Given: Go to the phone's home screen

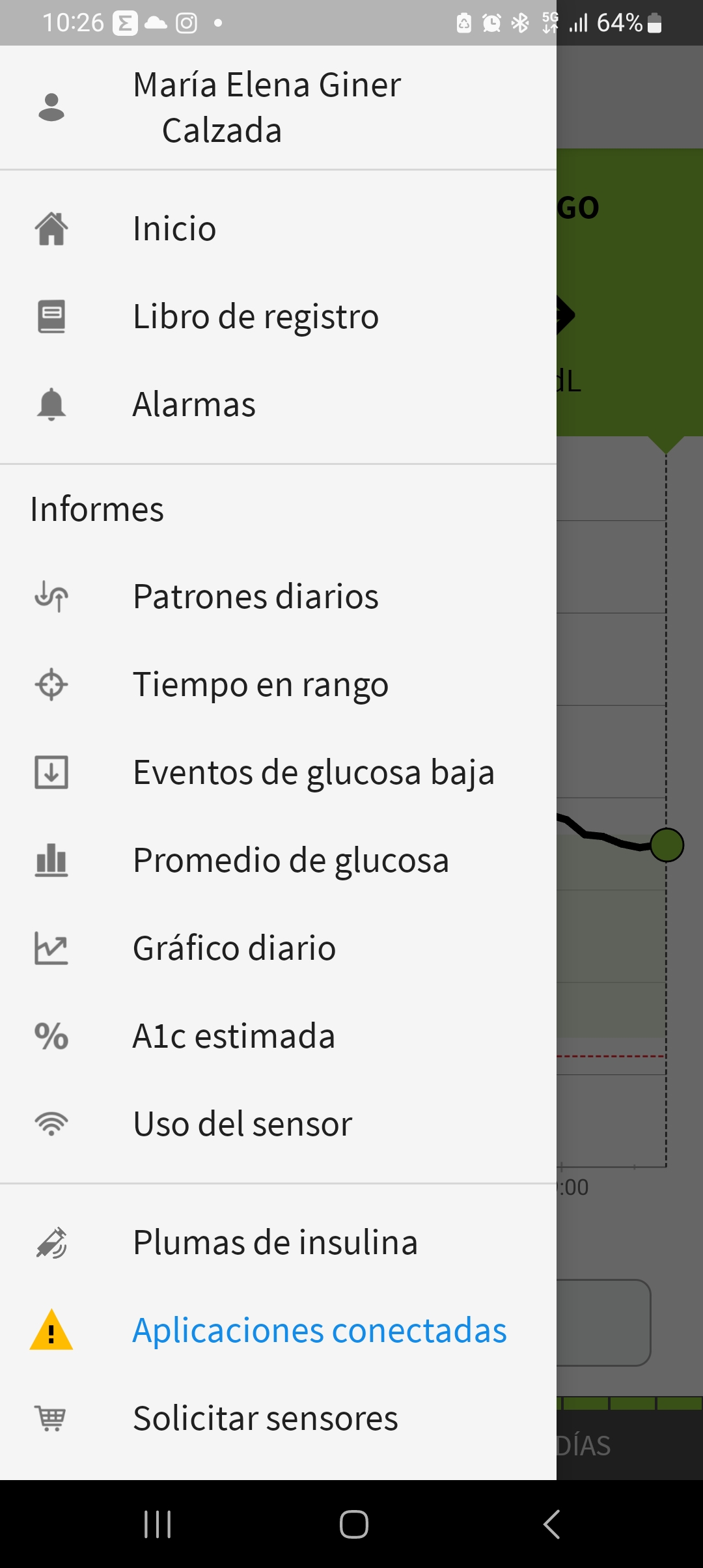Looking at the screenshot, I should point(353,1524).
